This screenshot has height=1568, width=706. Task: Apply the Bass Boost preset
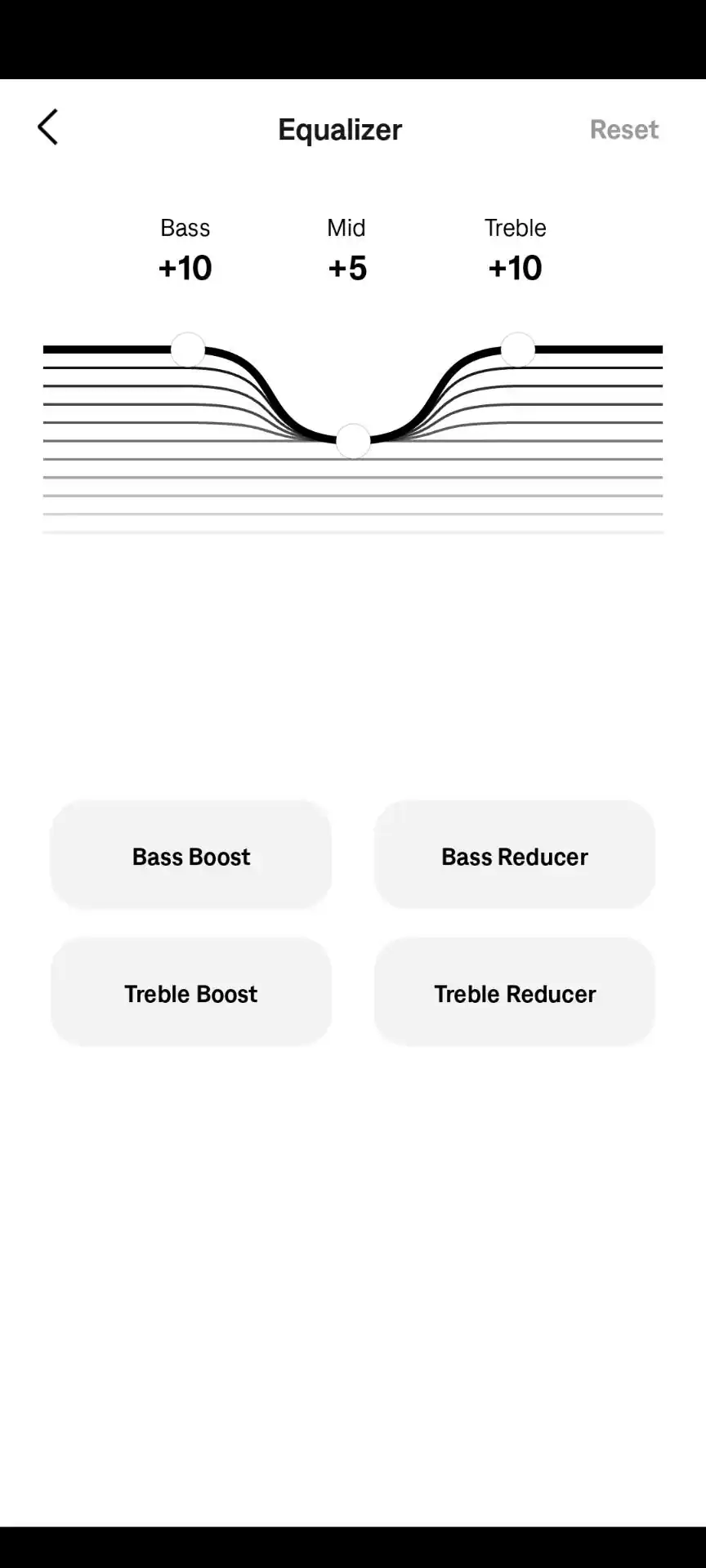[191, 855]
